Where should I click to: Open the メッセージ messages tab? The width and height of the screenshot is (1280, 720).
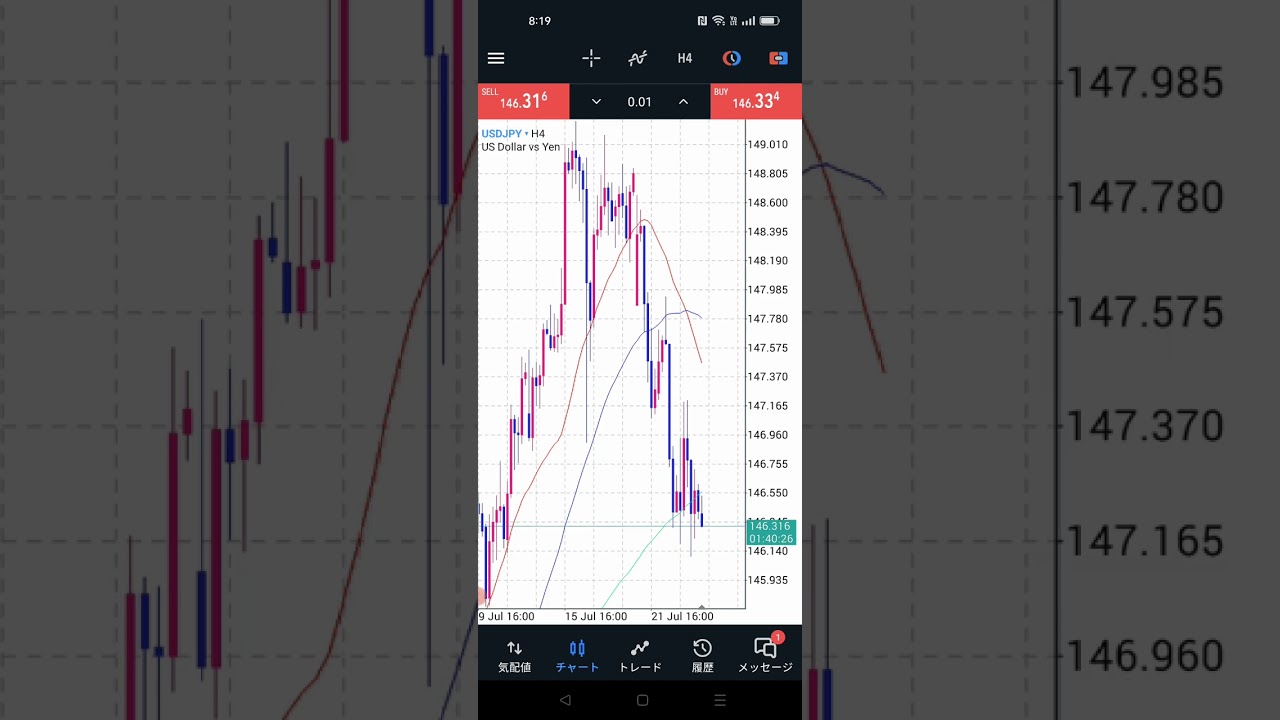tap(765, 656)
